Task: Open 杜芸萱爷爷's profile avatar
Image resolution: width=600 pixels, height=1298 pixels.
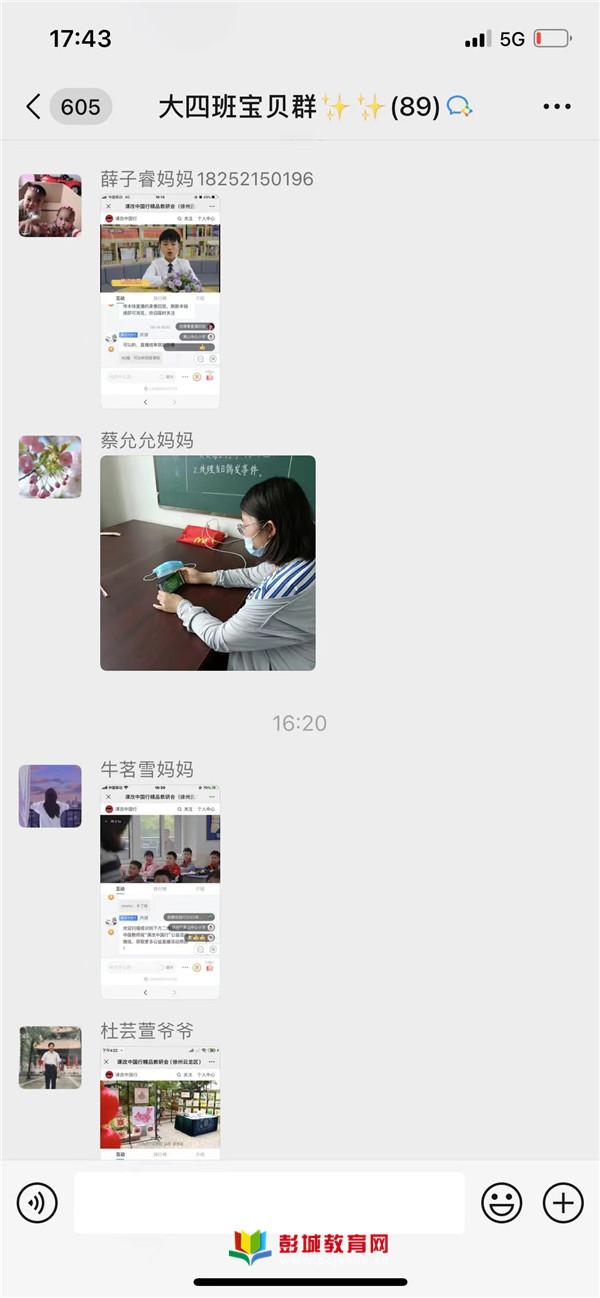Action: click(50, 1057)
